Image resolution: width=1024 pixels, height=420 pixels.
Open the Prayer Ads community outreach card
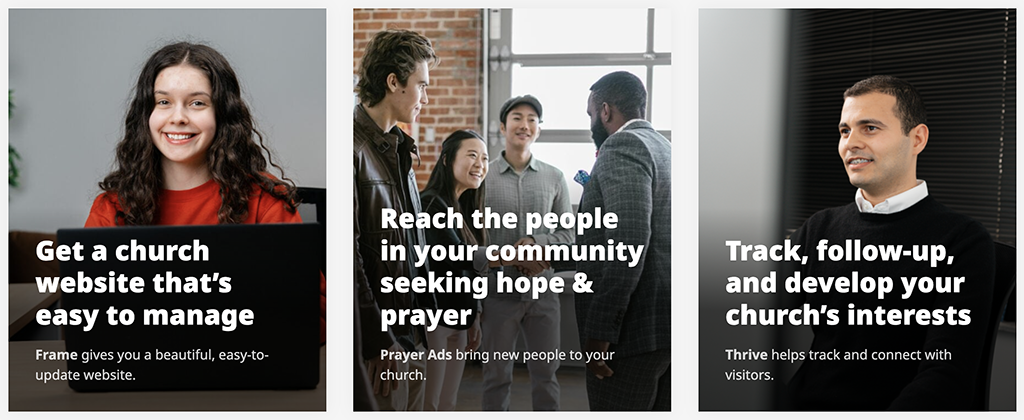pos(512,210)
